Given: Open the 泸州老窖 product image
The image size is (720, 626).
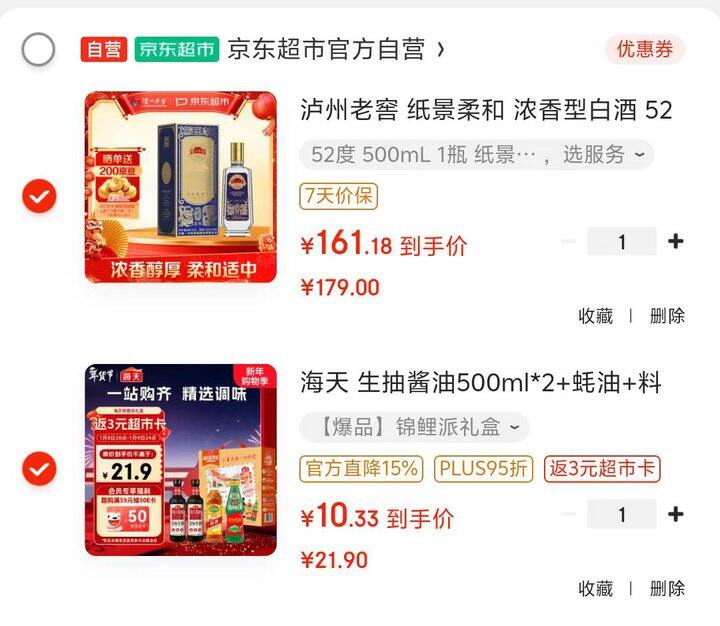Looking at the screenshot, I should pos(181,187).
